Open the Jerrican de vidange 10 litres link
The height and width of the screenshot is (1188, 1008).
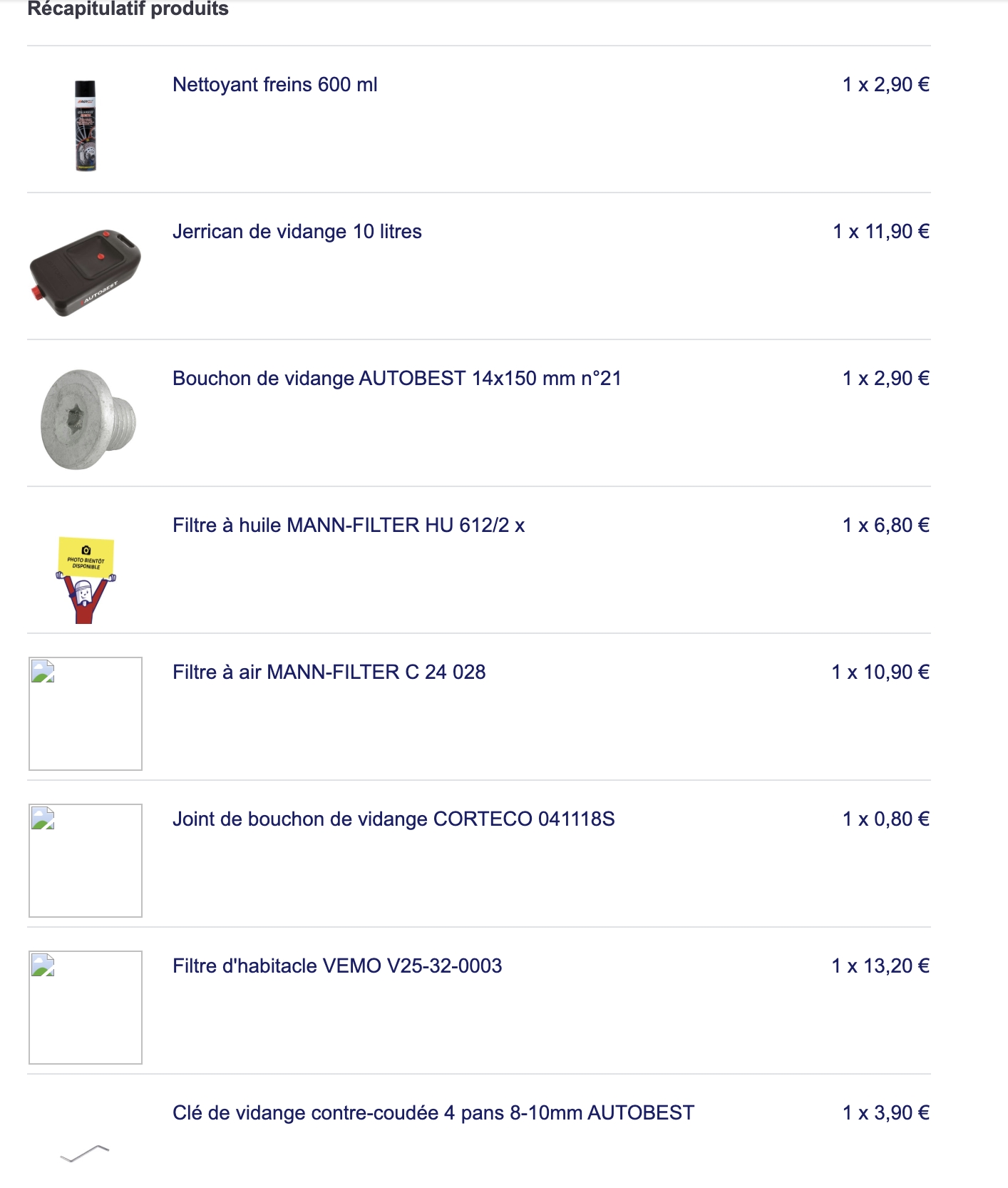297,232
